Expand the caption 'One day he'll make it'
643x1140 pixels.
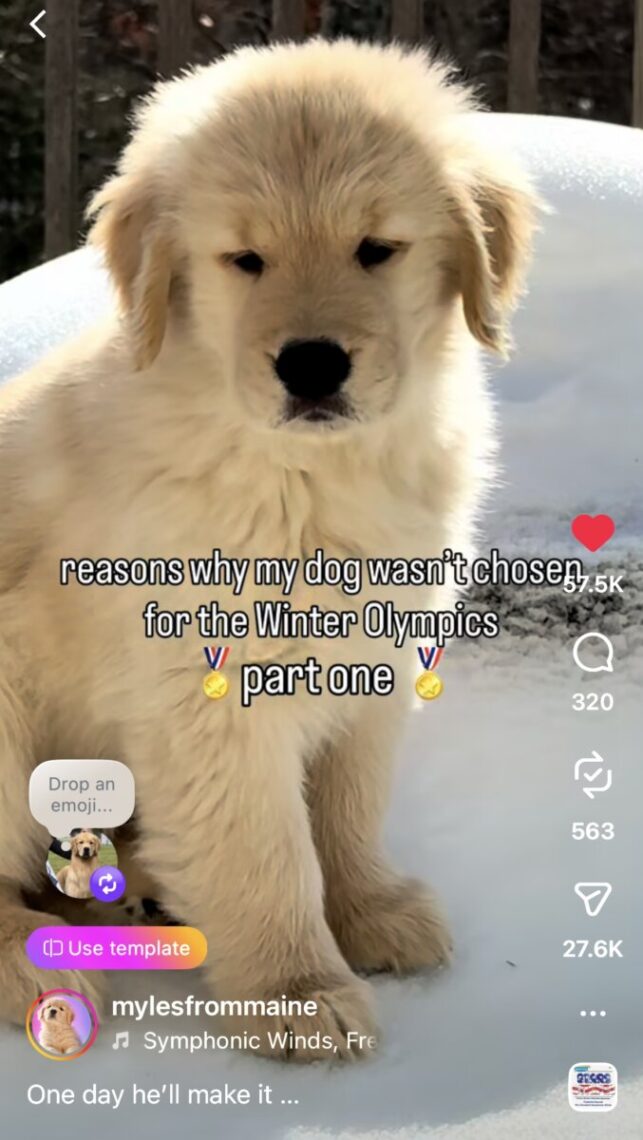162,1095
